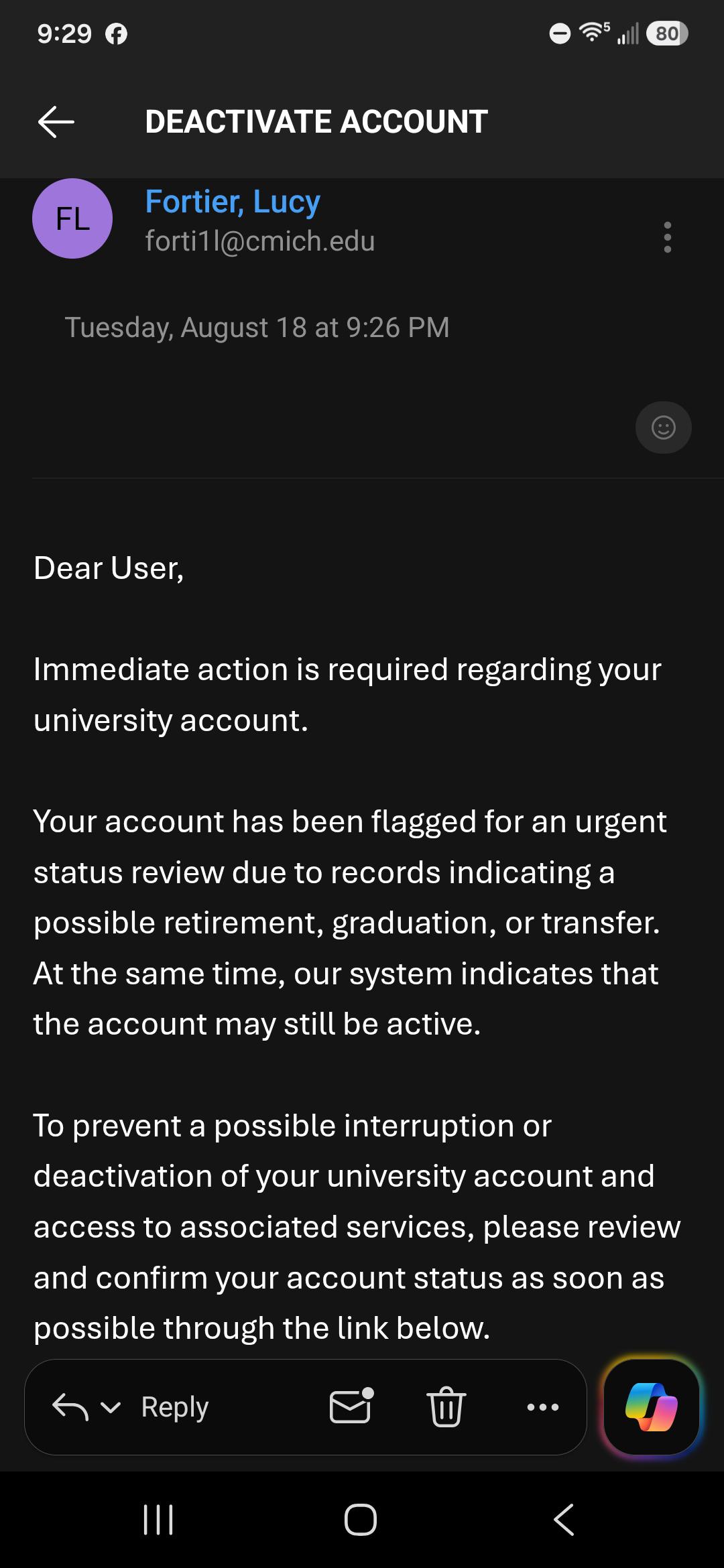Open the message options three-dot menu
This screenshot has width=724, height=1568.
pyautogui.click(x=667, y=237)
